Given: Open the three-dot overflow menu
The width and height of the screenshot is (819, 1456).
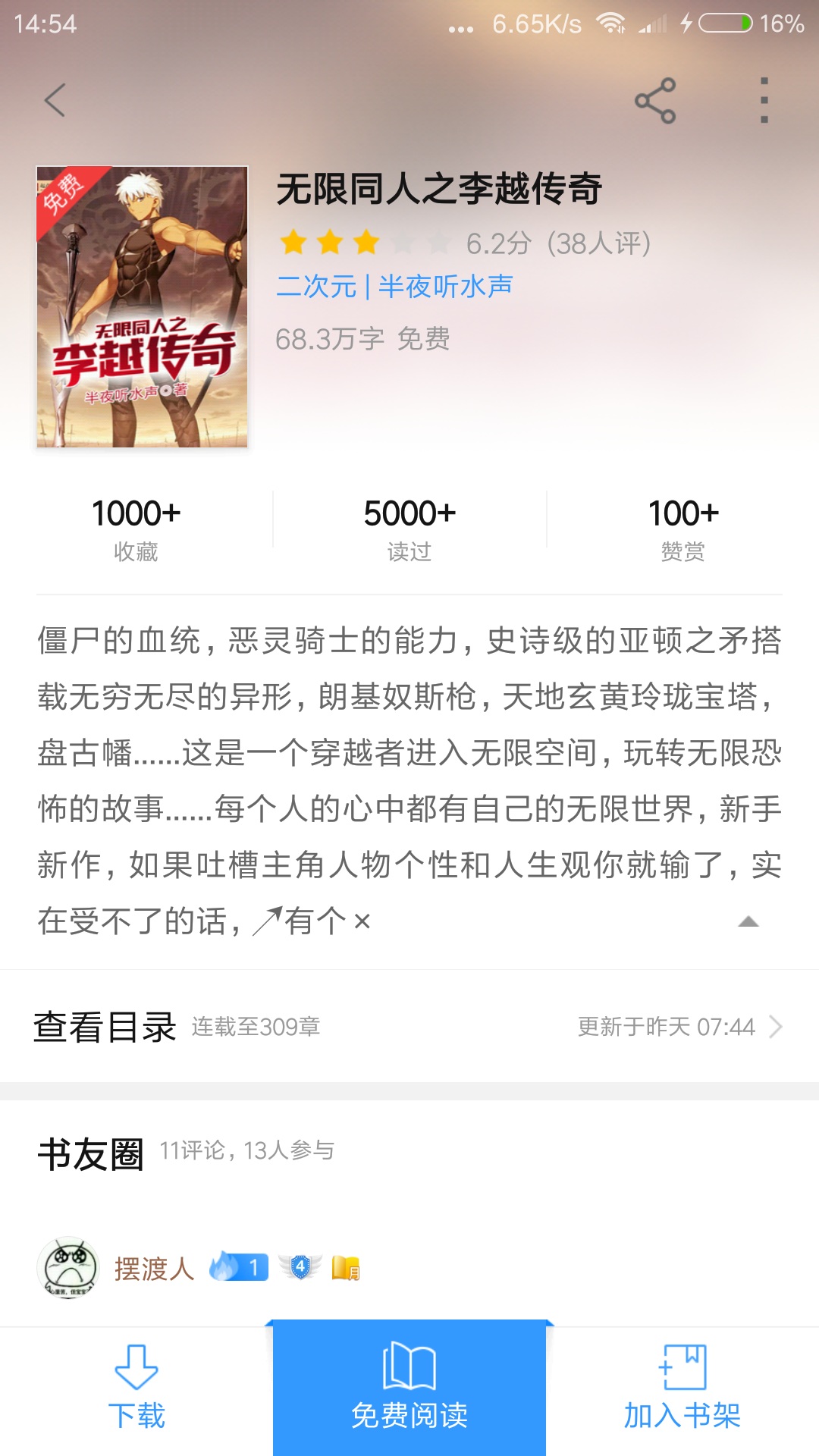Looking at the screenshot, I should pos(764,100).
